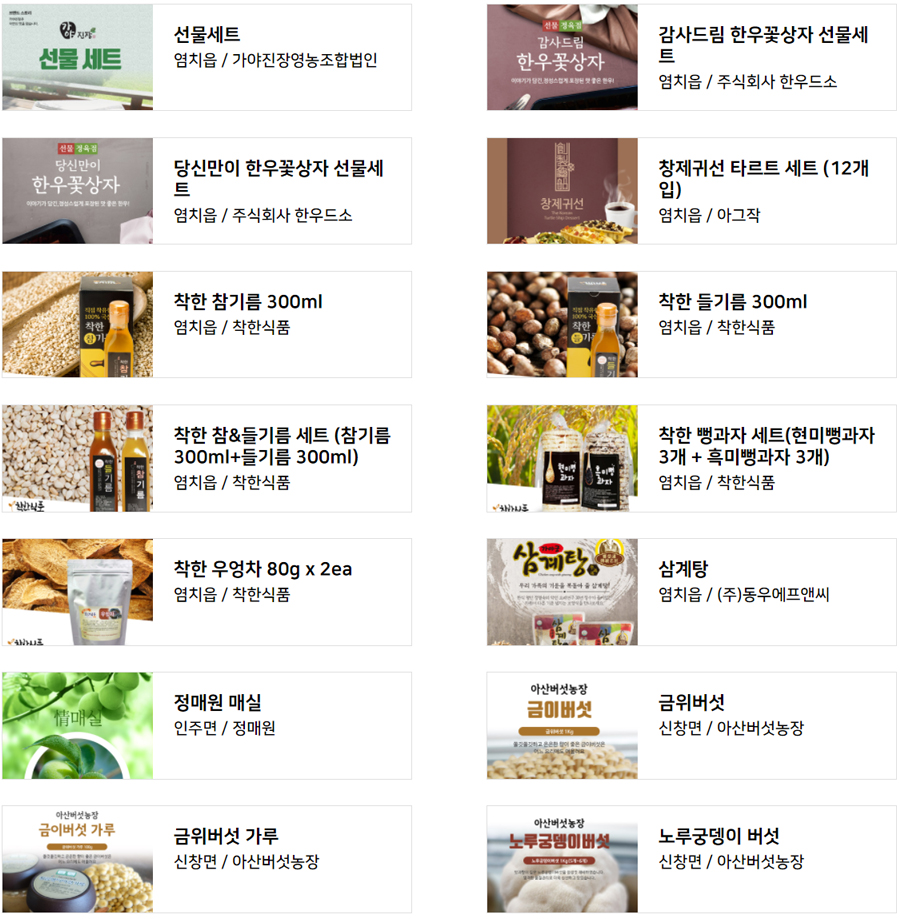The width and height of the screenshot is (900, 919).
Task: Select 당신만이 한우꽃상자 선물세트 card
Action: 279,178
